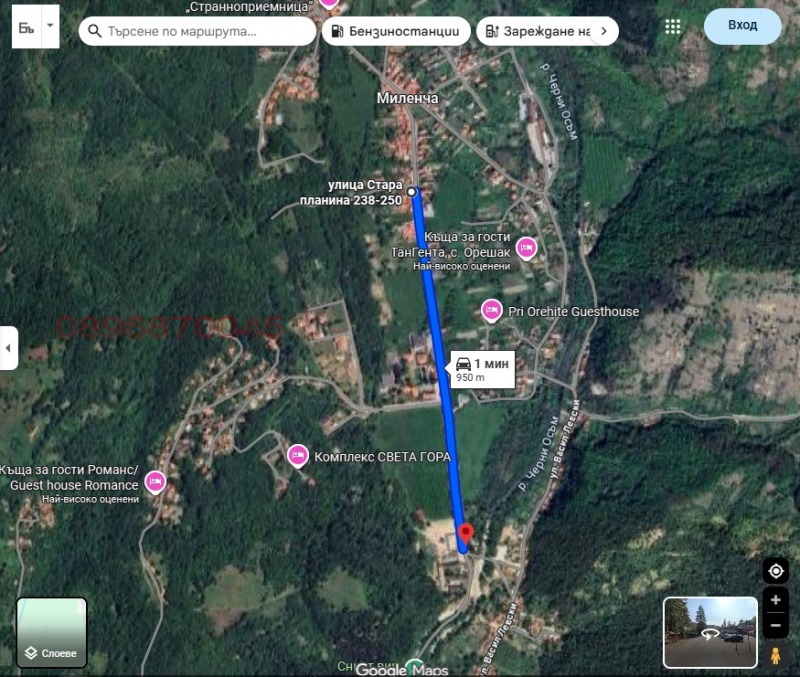Select the Бензиностанции chip
This screenshot has width=800, height=677.
tap(396, 31)
